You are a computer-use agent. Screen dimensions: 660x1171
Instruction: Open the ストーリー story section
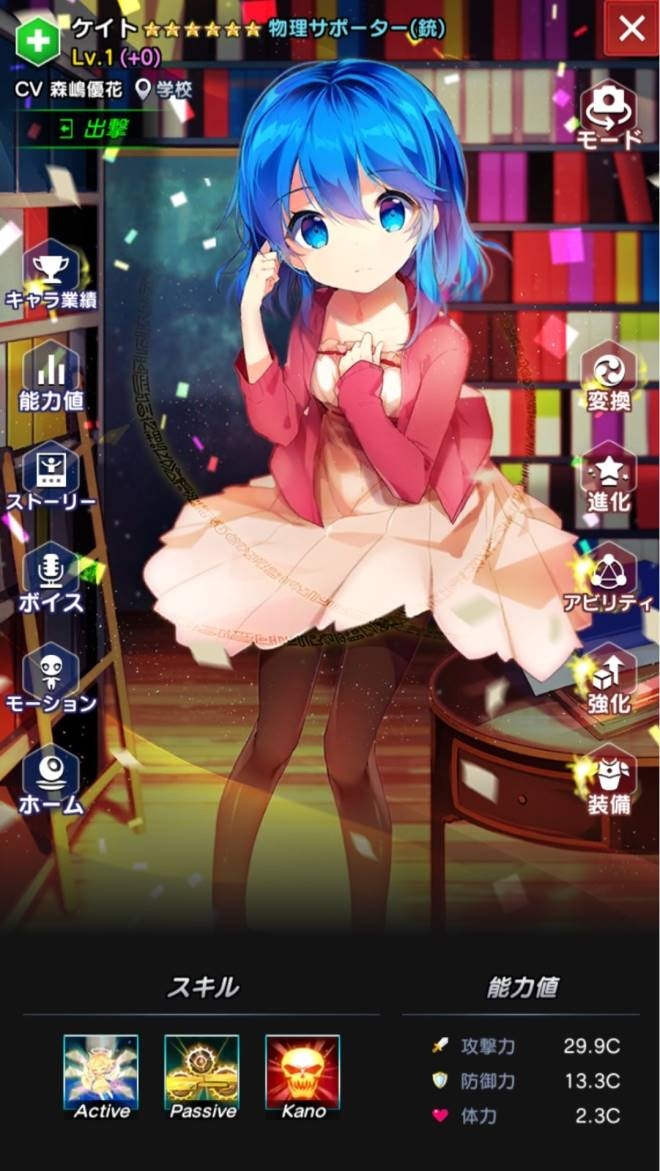tap(50, 476)
